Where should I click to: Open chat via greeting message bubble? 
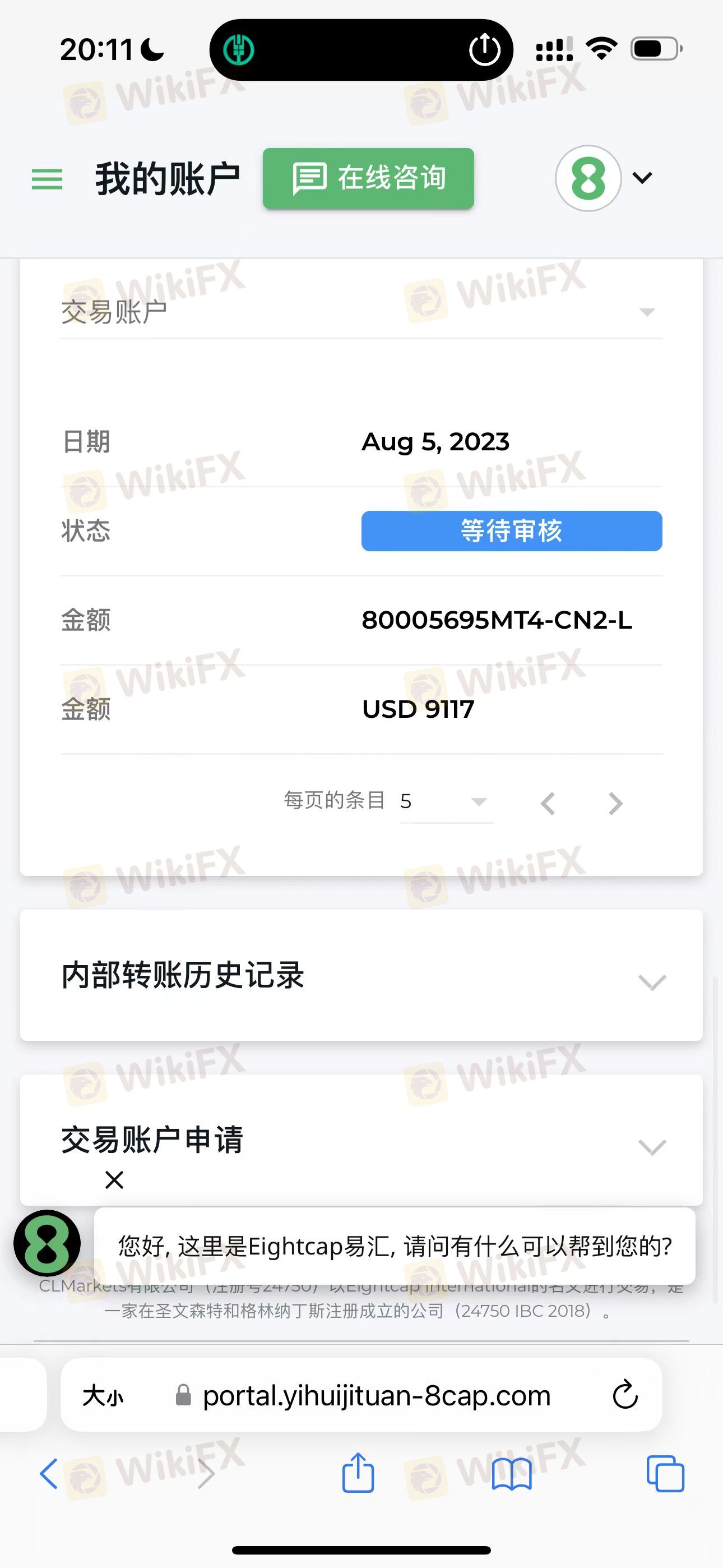[395, 1247]
